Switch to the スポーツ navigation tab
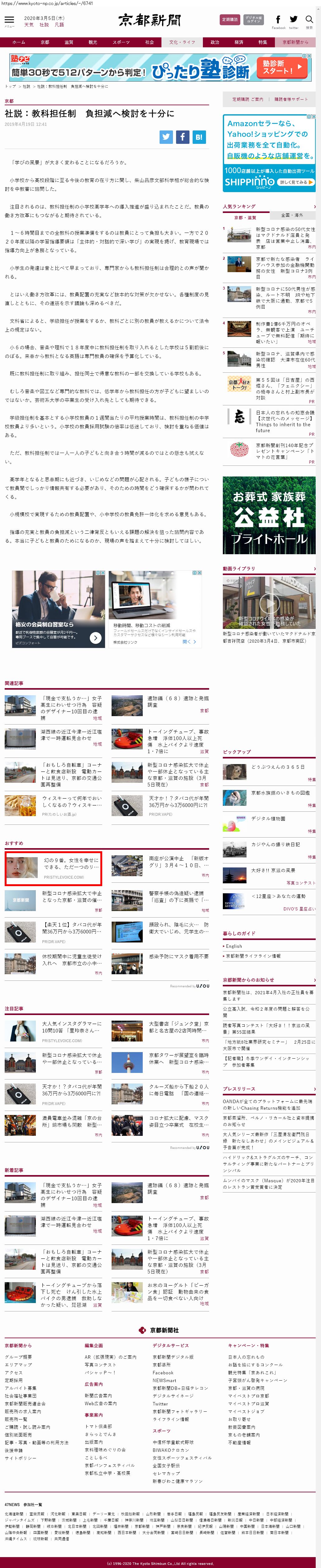 tap(121, 43)
